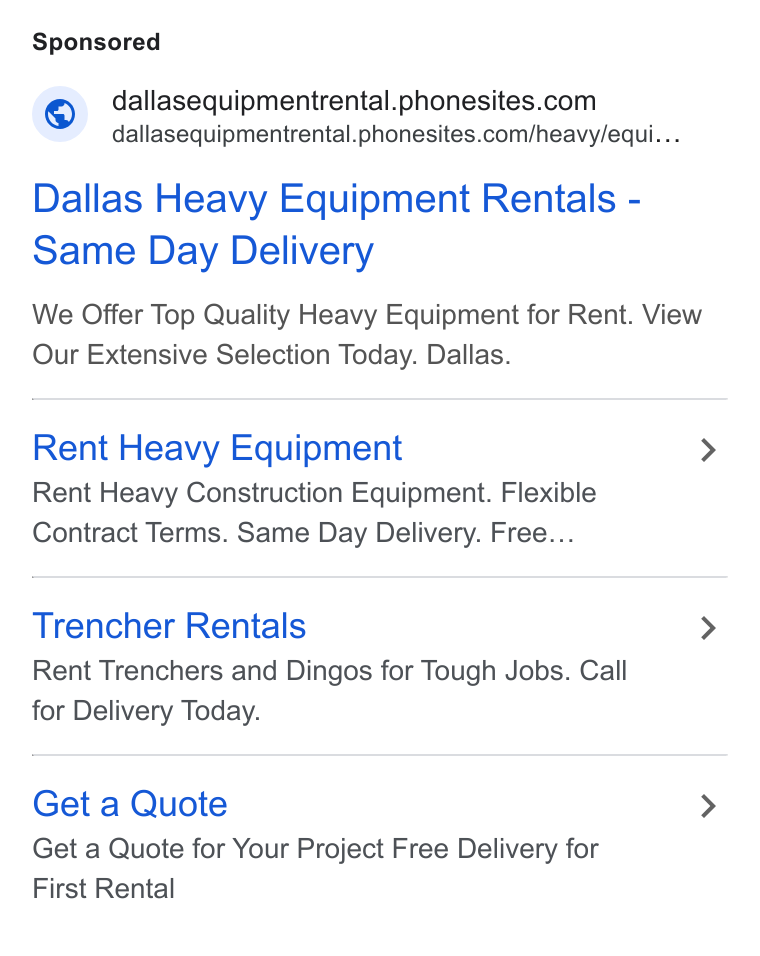This screenshot has width=760, height=956.
Task: Tap the dallasequipmentrental.phonesites.com site address
Action: (354, 101)
